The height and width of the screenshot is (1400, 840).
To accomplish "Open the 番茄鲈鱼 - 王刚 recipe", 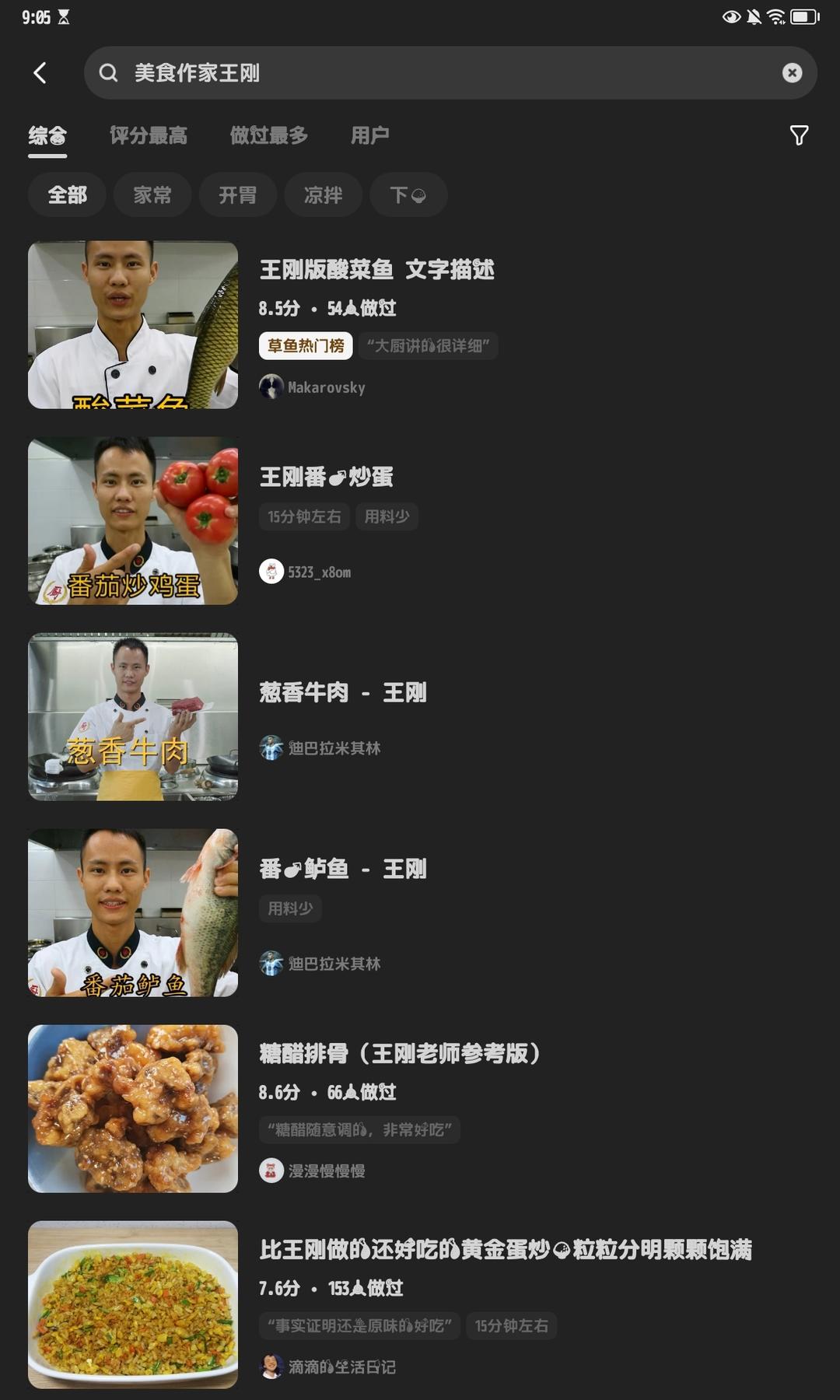I will [343, 869].
